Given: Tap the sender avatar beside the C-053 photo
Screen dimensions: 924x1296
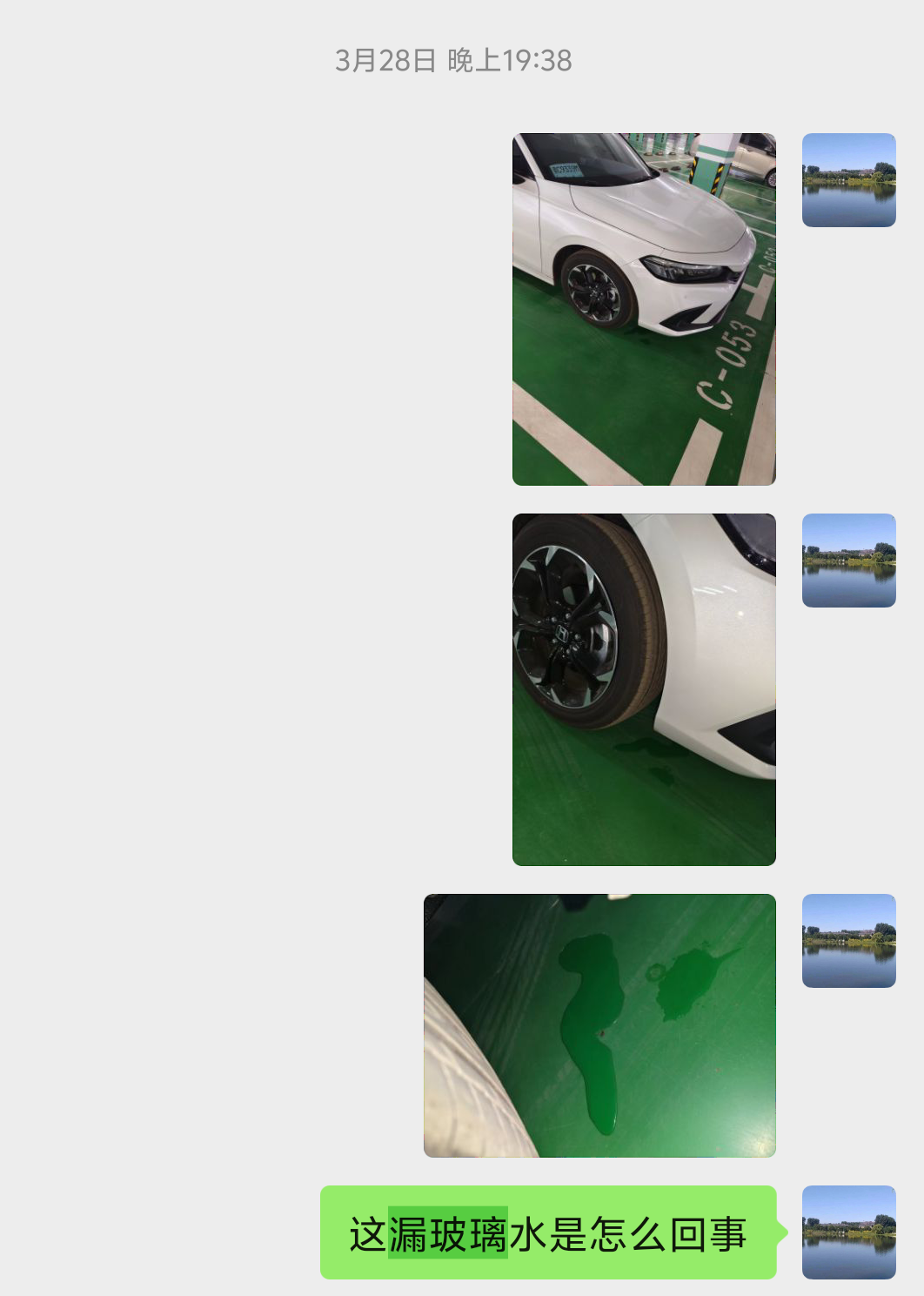Looking at the screenshot, I should [848, 180].
